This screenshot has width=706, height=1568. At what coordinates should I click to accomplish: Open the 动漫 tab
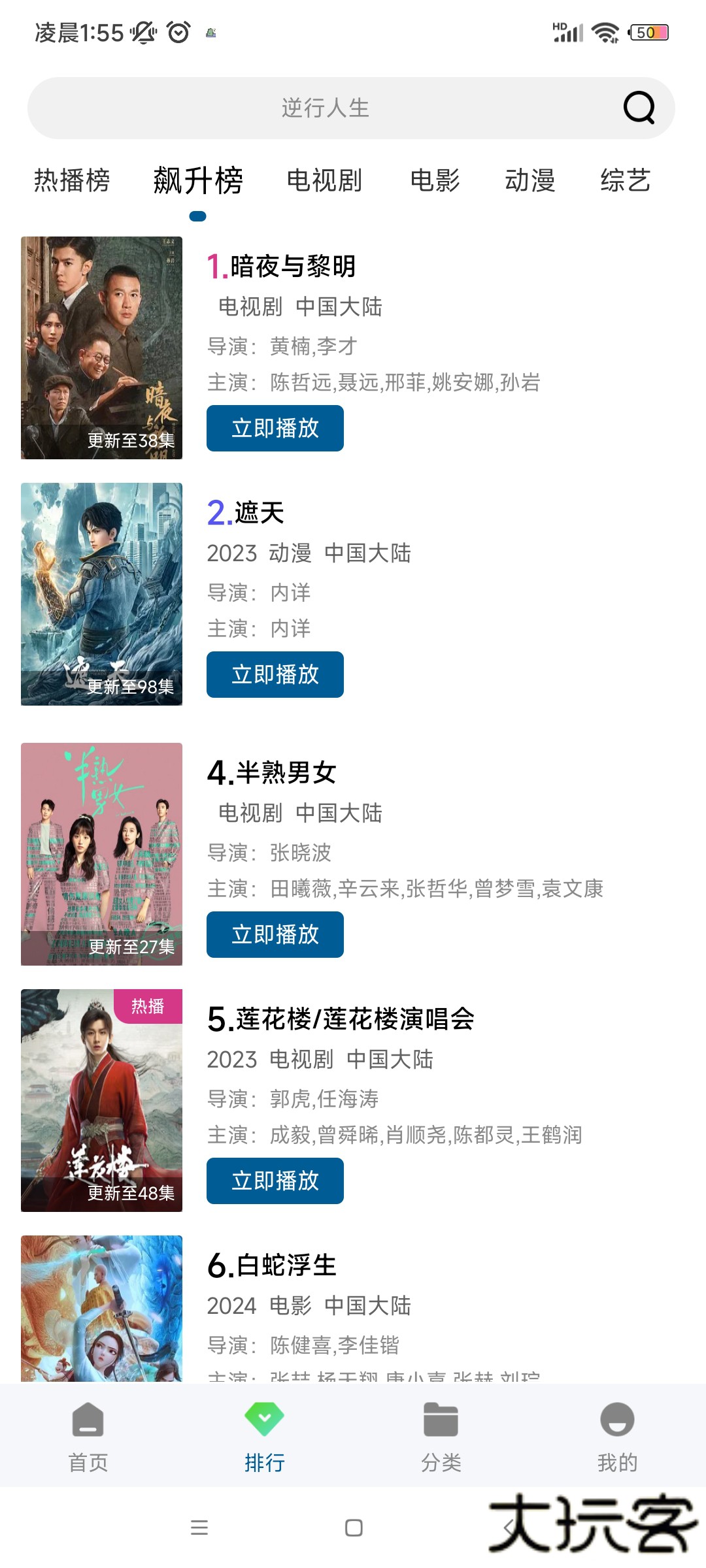point(529,180)
